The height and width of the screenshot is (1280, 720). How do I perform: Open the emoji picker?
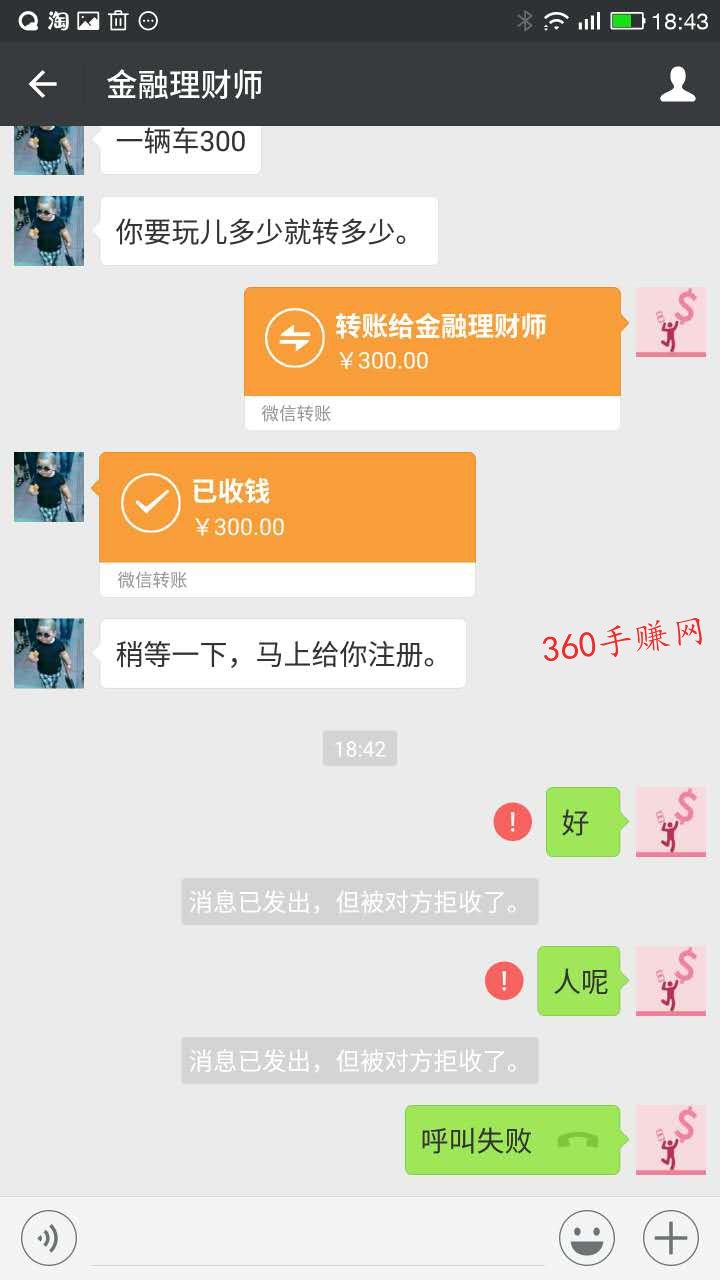point(587,1239)
